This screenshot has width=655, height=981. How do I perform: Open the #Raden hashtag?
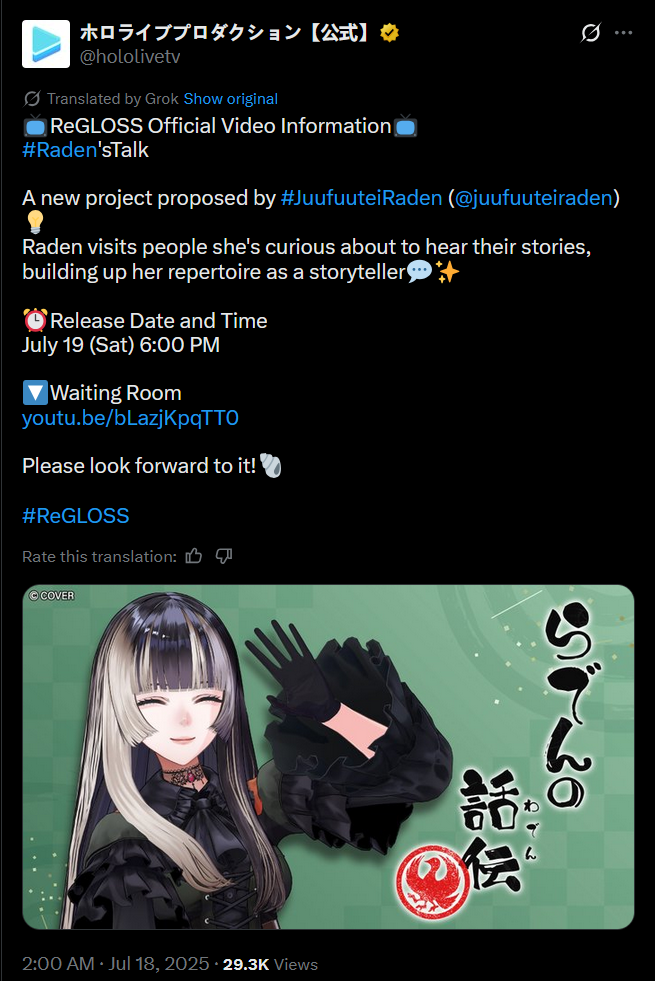[65, 151]
